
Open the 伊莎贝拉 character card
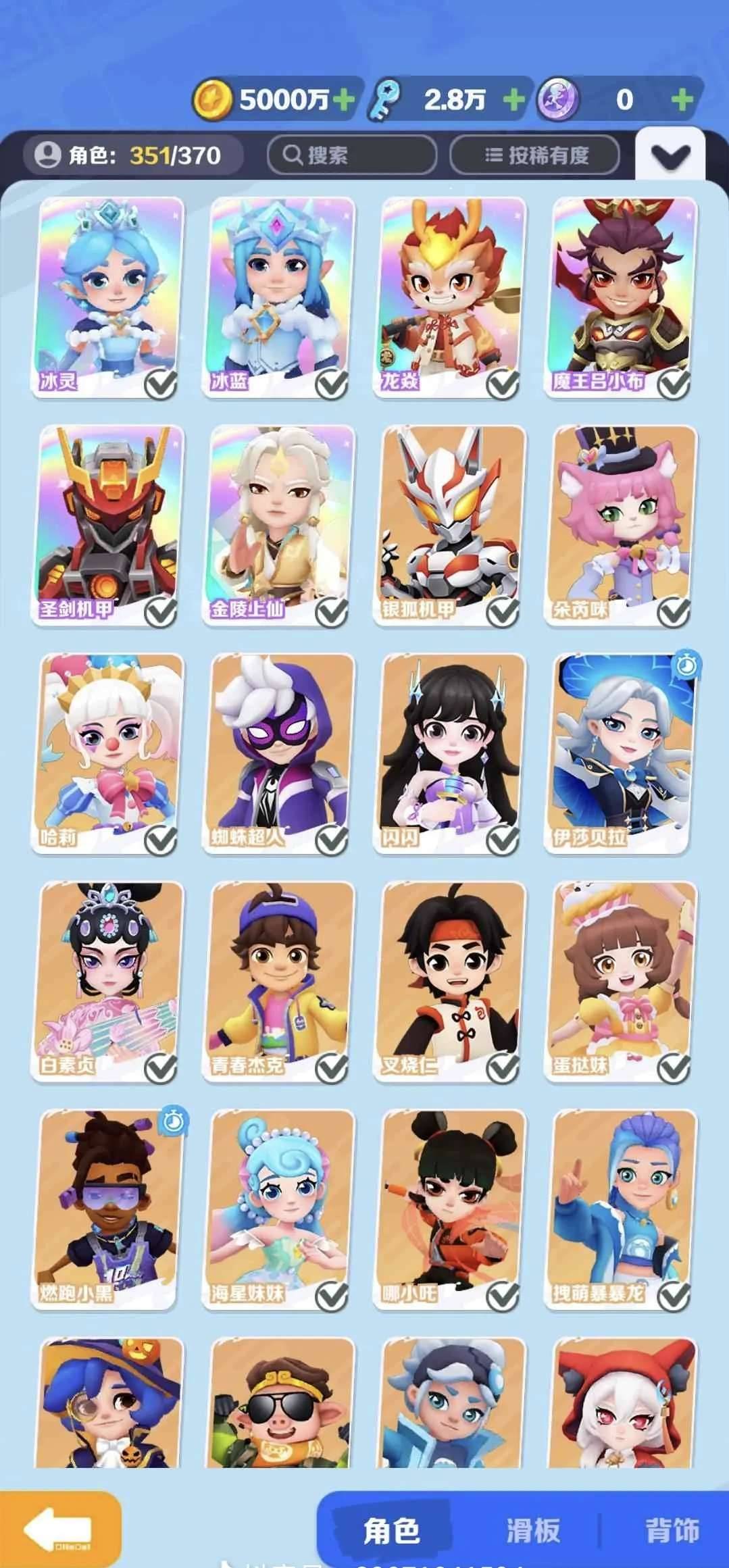[x=622, y=753]
